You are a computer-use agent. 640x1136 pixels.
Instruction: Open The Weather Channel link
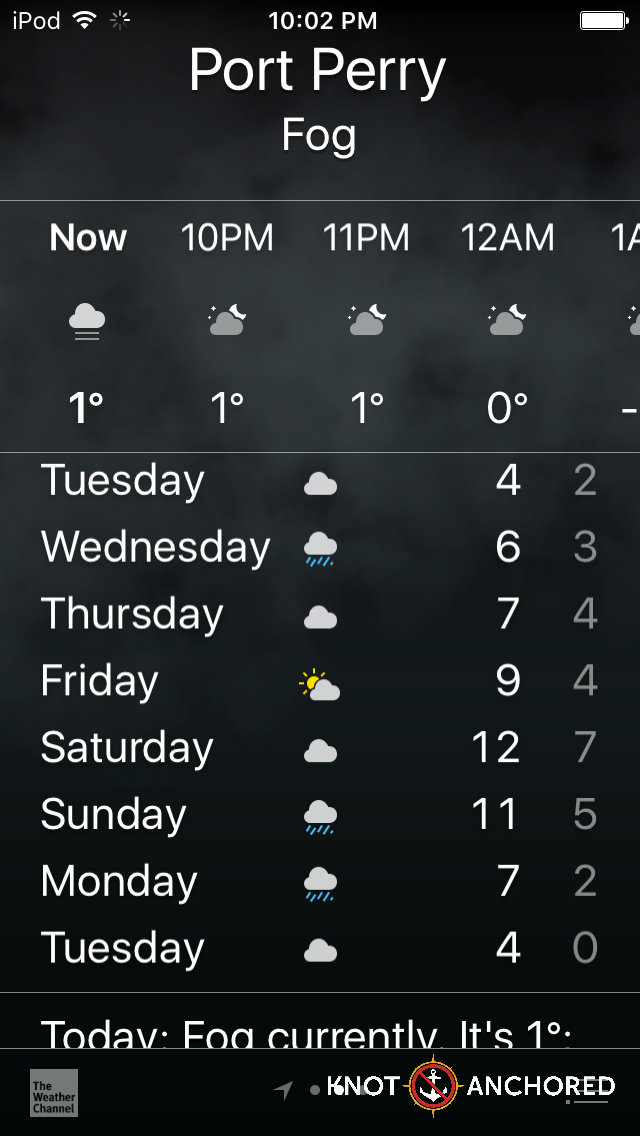53,1092
